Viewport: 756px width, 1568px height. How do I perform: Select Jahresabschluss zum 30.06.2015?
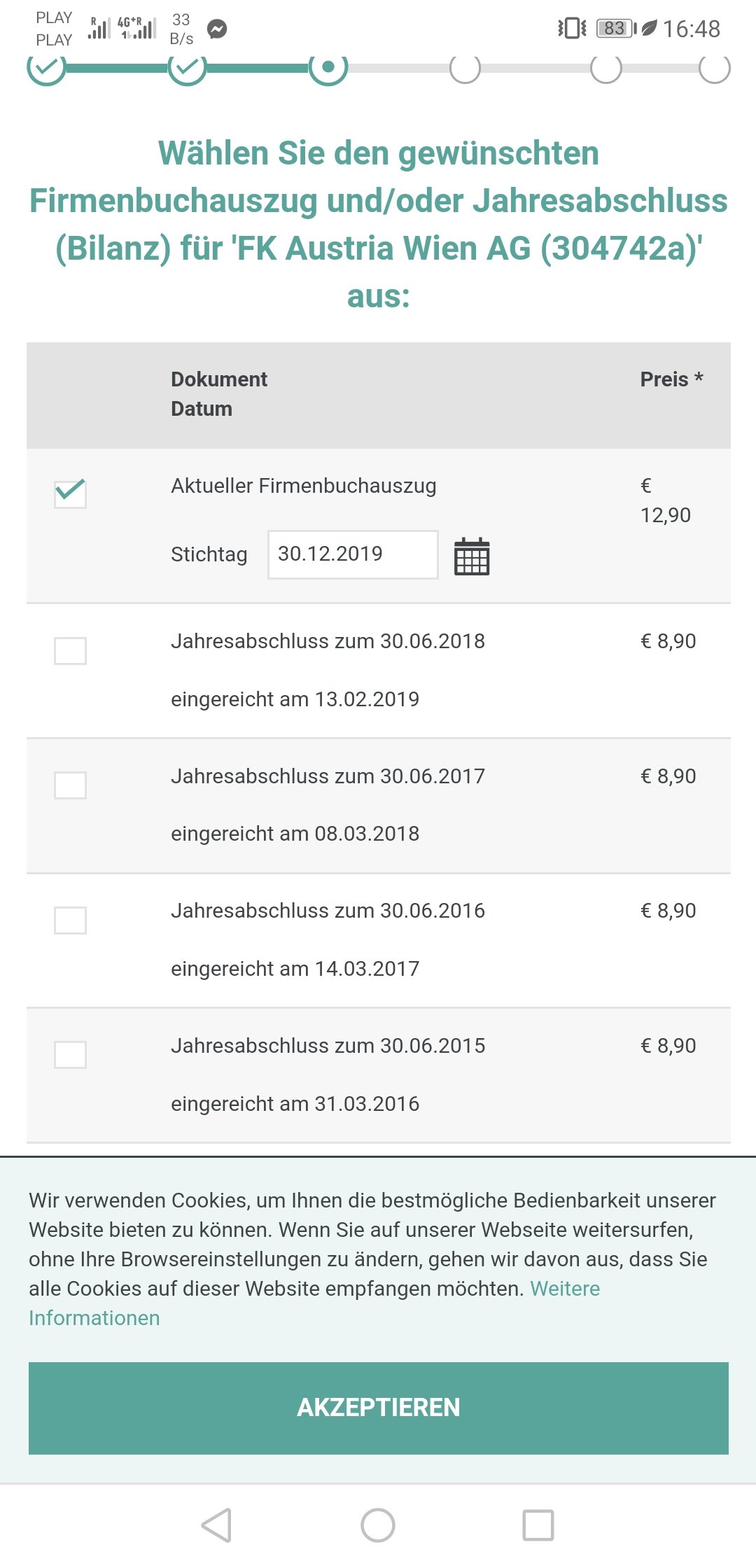70,1055
